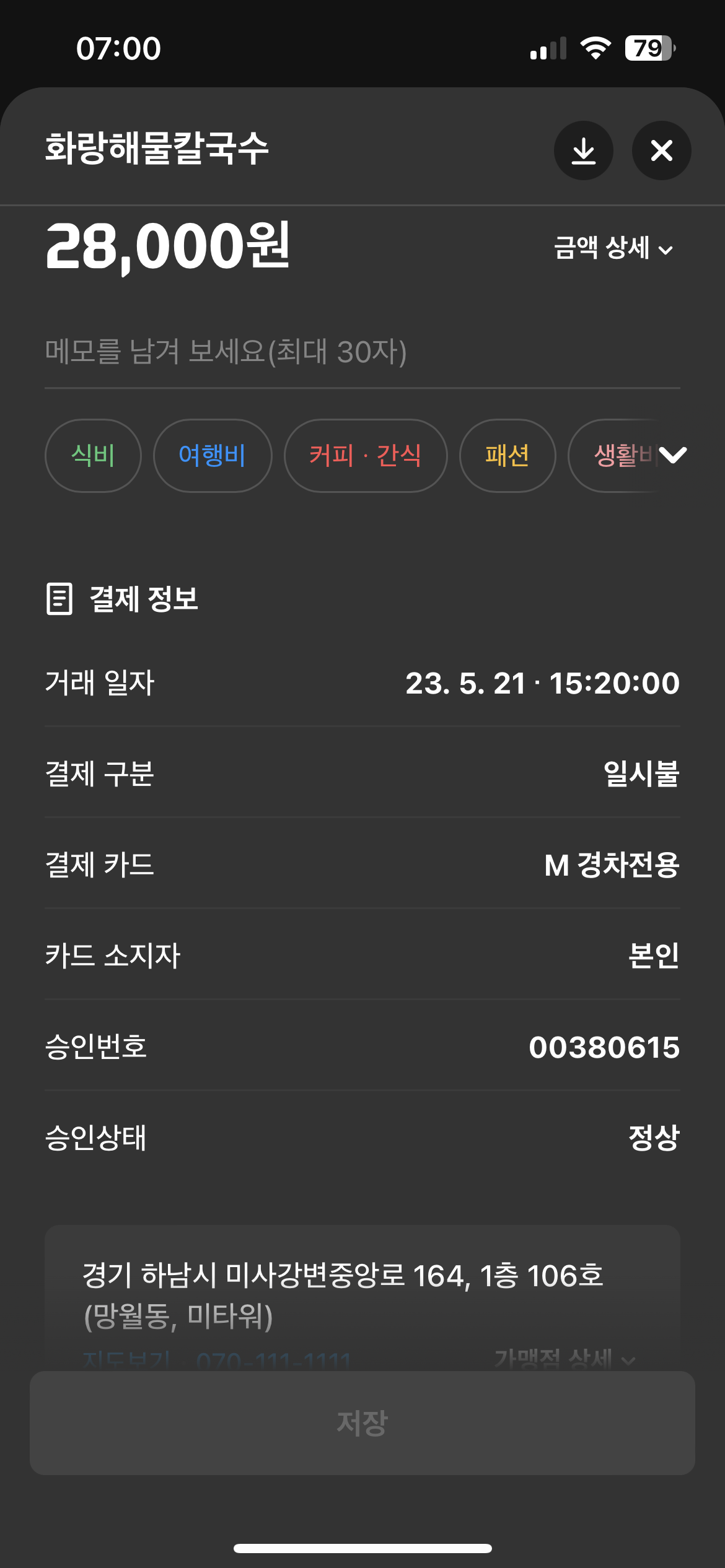Select the 여행비 category chip
725x1568 pixels.
pos(212,456)
